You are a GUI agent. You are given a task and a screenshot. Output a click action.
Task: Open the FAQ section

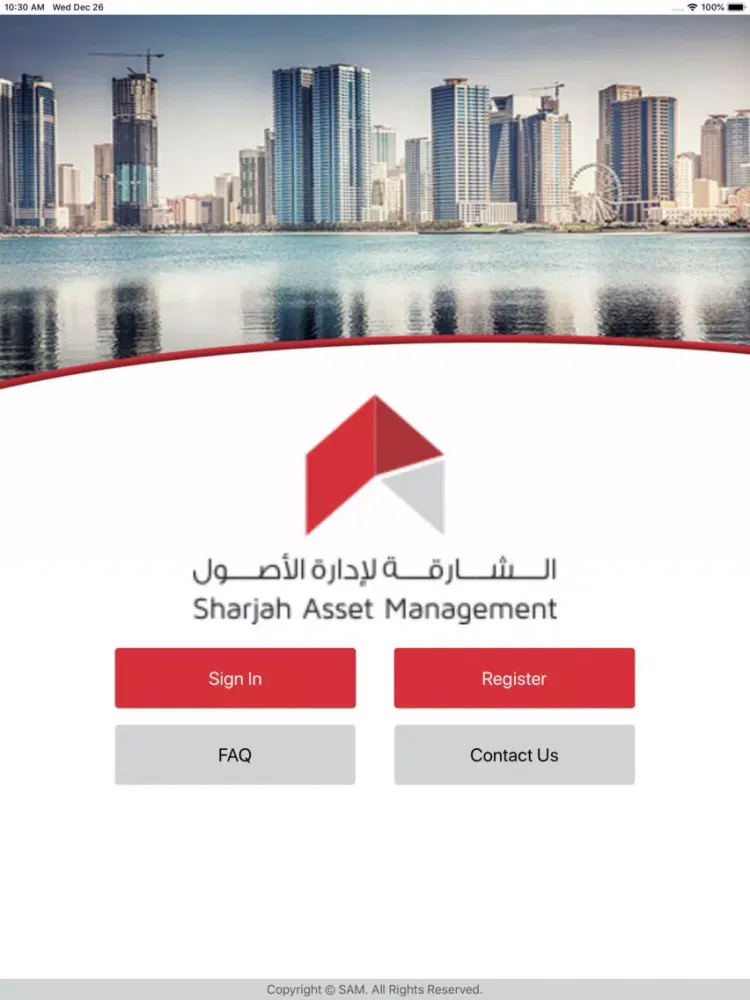(x=235, y=755)
